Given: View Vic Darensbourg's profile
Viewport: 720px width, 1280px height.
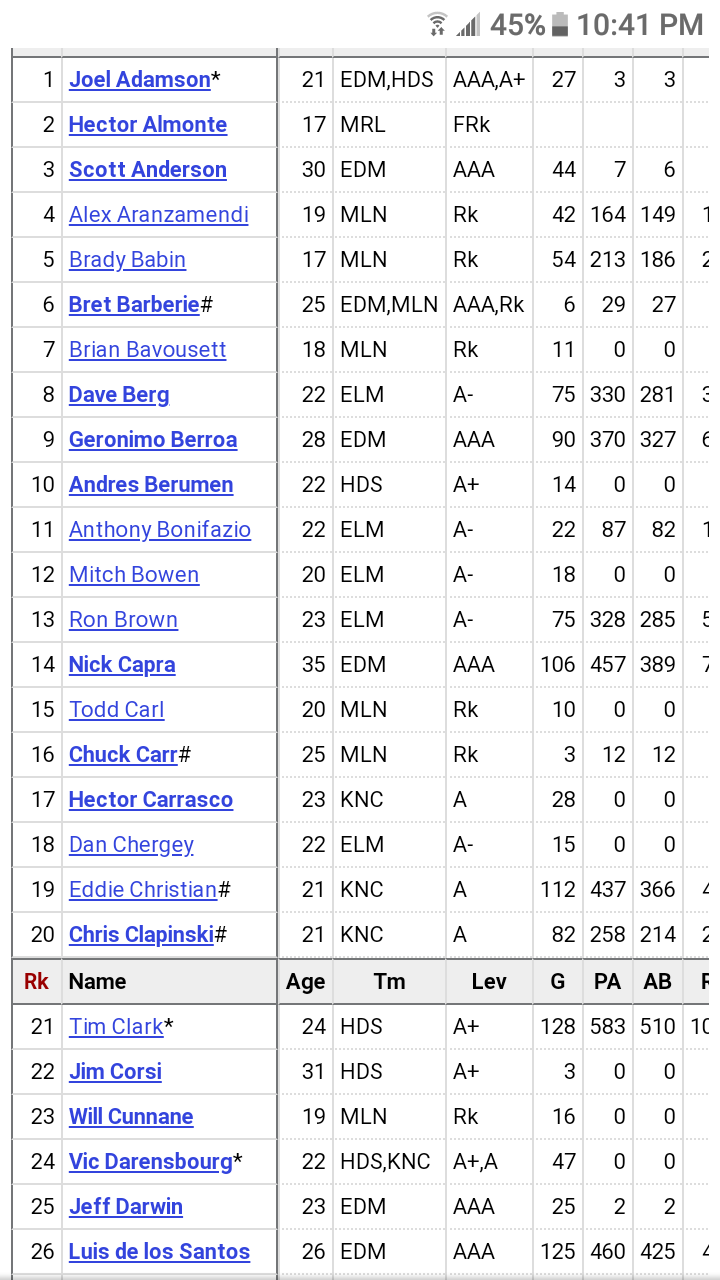Looking at the screenshot, I should 151,1162.
